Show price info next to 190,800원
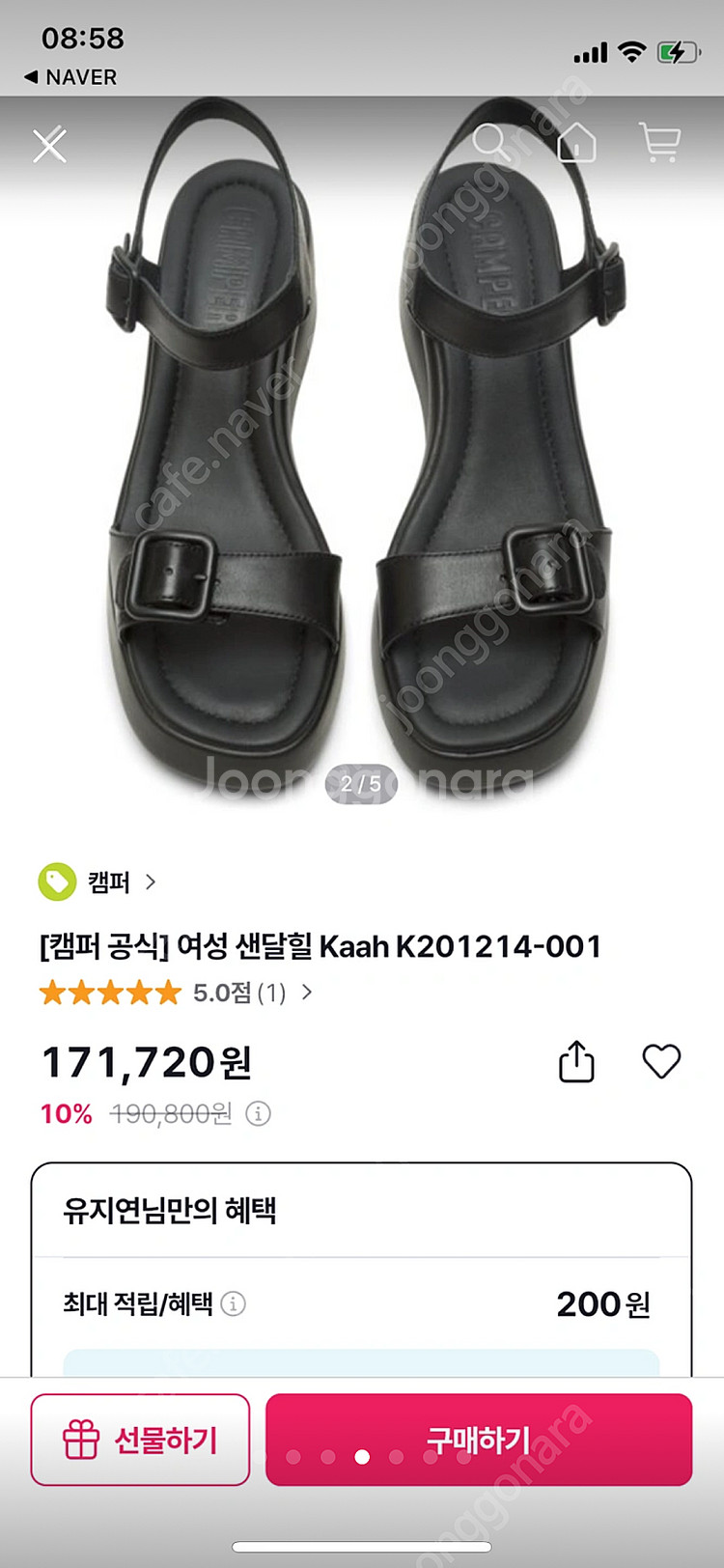The image size is (724, 1568). click(x=258, y=1114)
